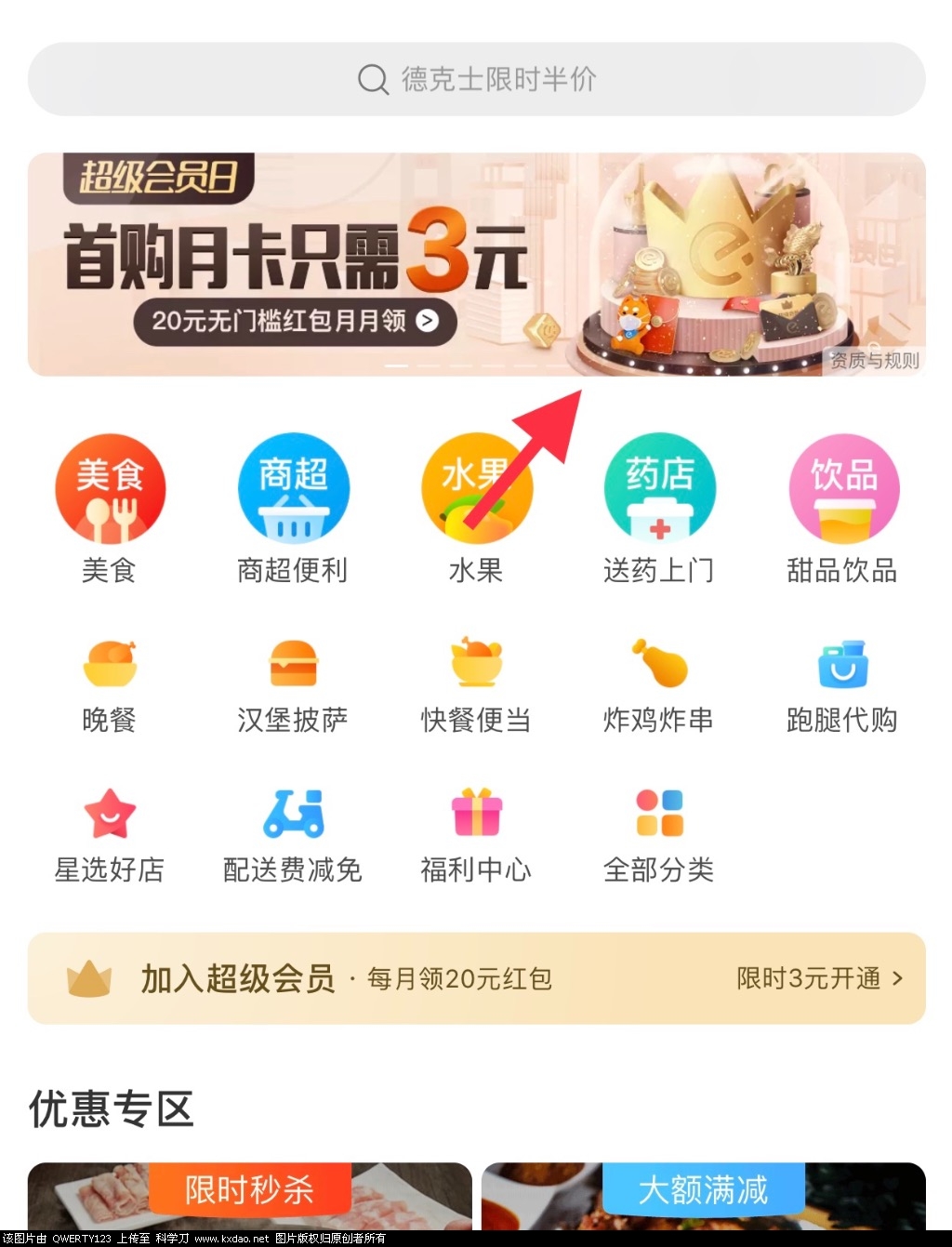Tap 限时3元开通 to join 超级会员
The width and height of the screenshot is (952, 1247).
pyautogui.click(x=818, y=979)
